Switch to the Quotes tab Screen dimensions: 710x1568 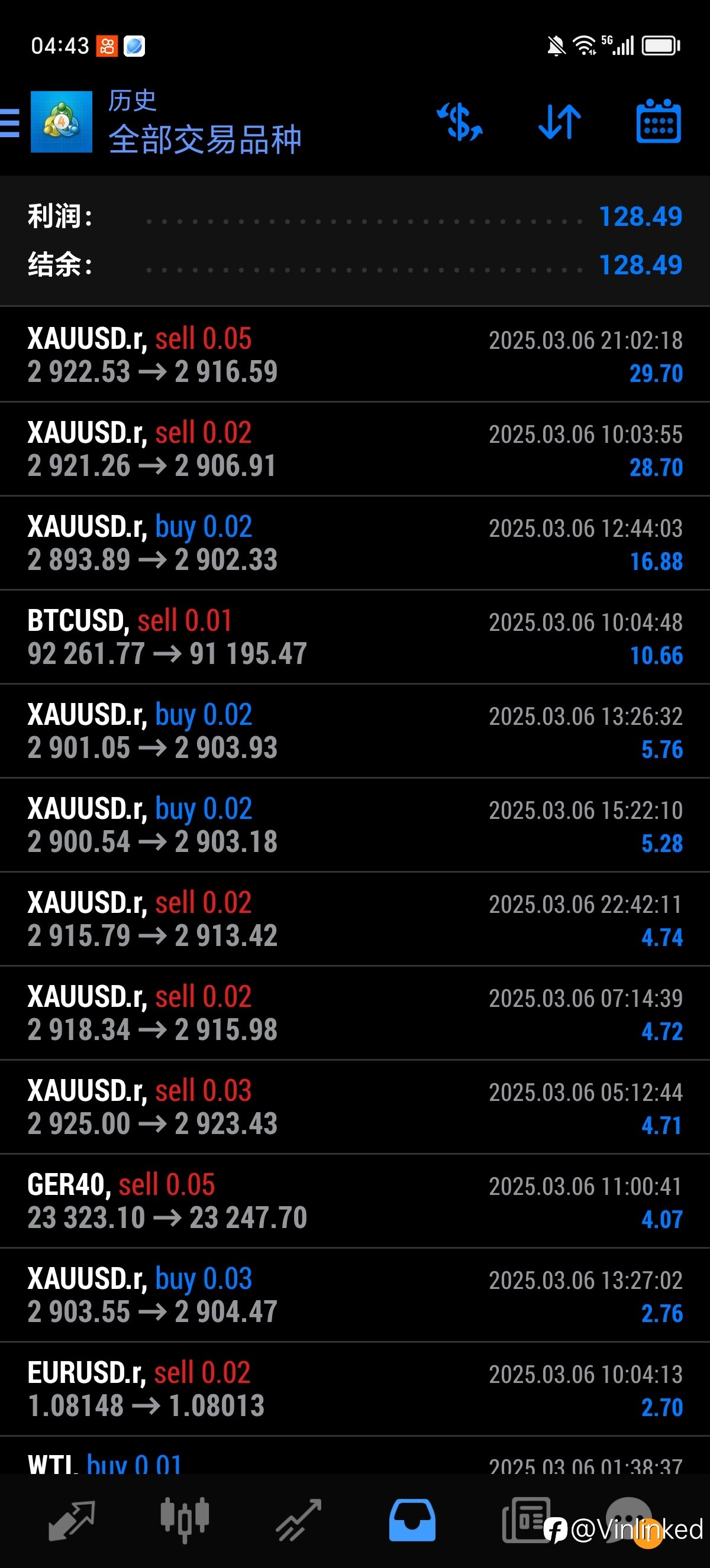pyautogui.click(x=71, y=1520)
